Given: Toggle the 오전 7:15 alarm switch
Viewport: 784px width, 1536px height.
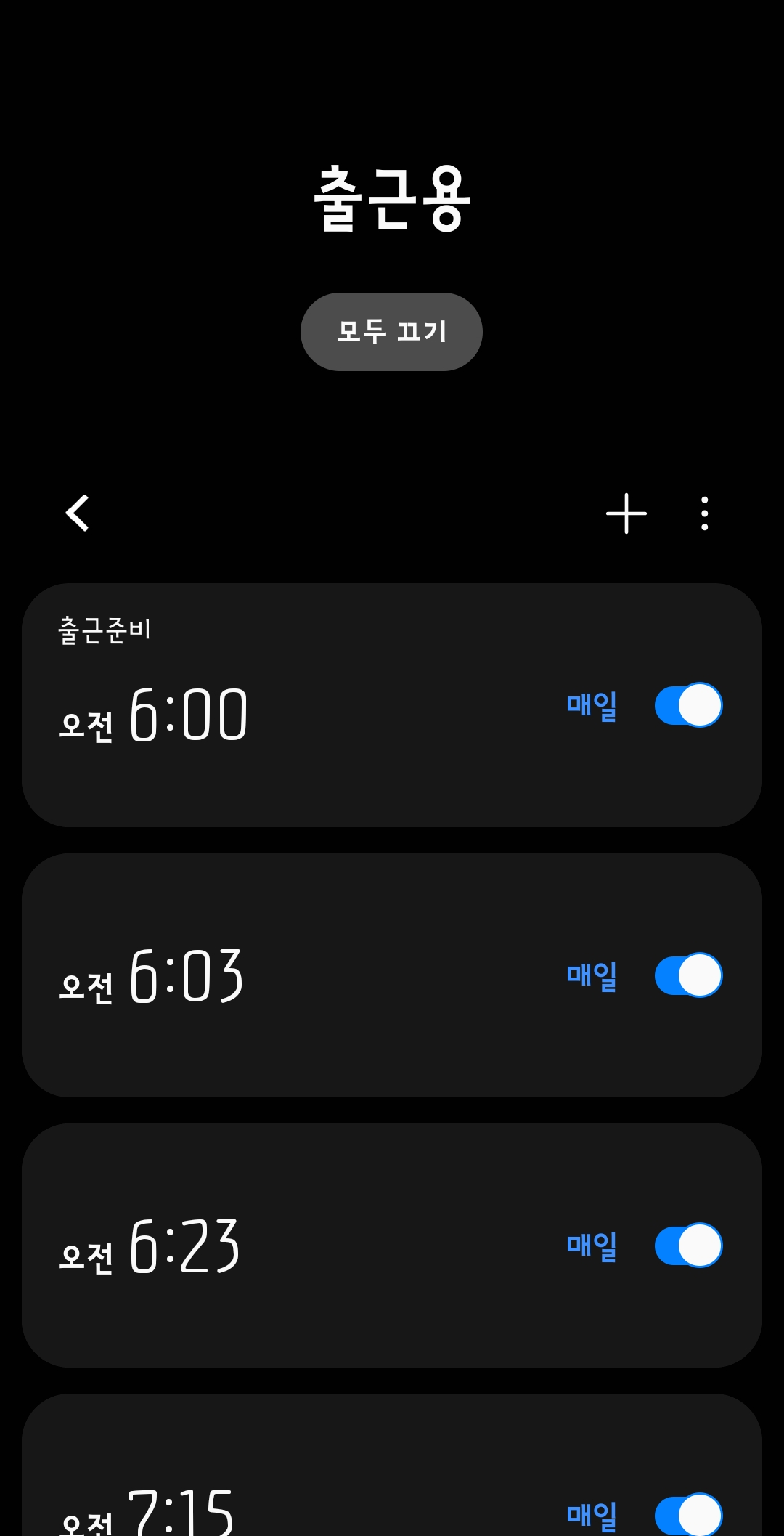Looking at the screenshot, I should point(688,1515).
